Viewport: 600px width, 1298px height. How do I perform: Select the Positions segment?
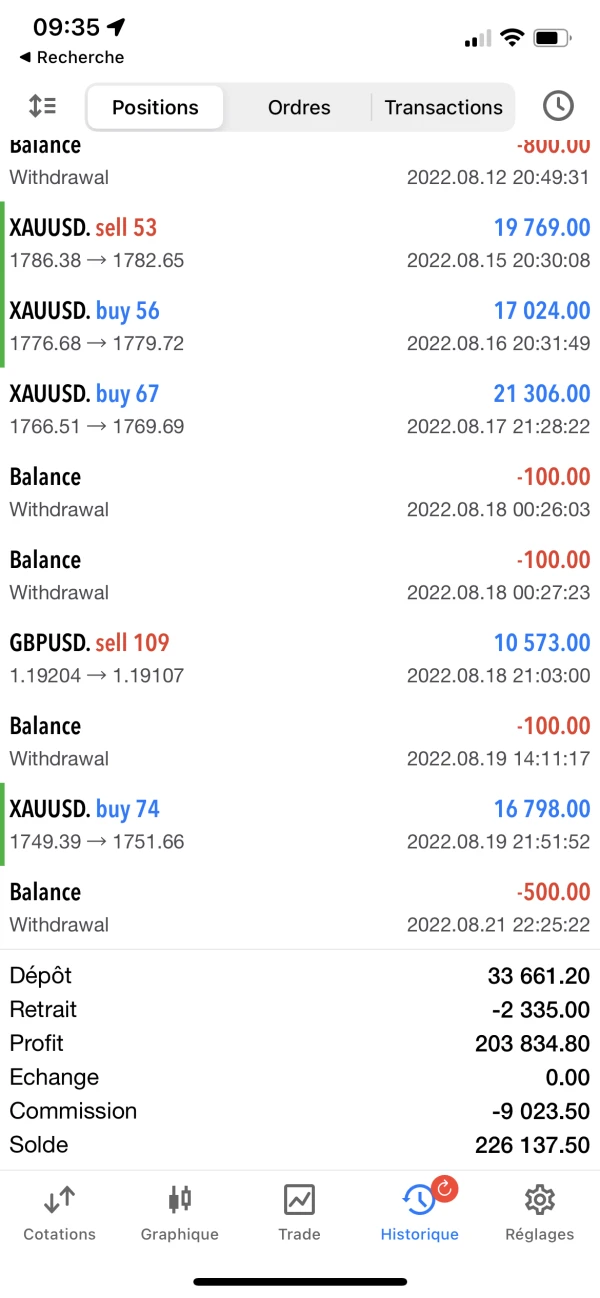pyautogui.click(x=155, y=107)
